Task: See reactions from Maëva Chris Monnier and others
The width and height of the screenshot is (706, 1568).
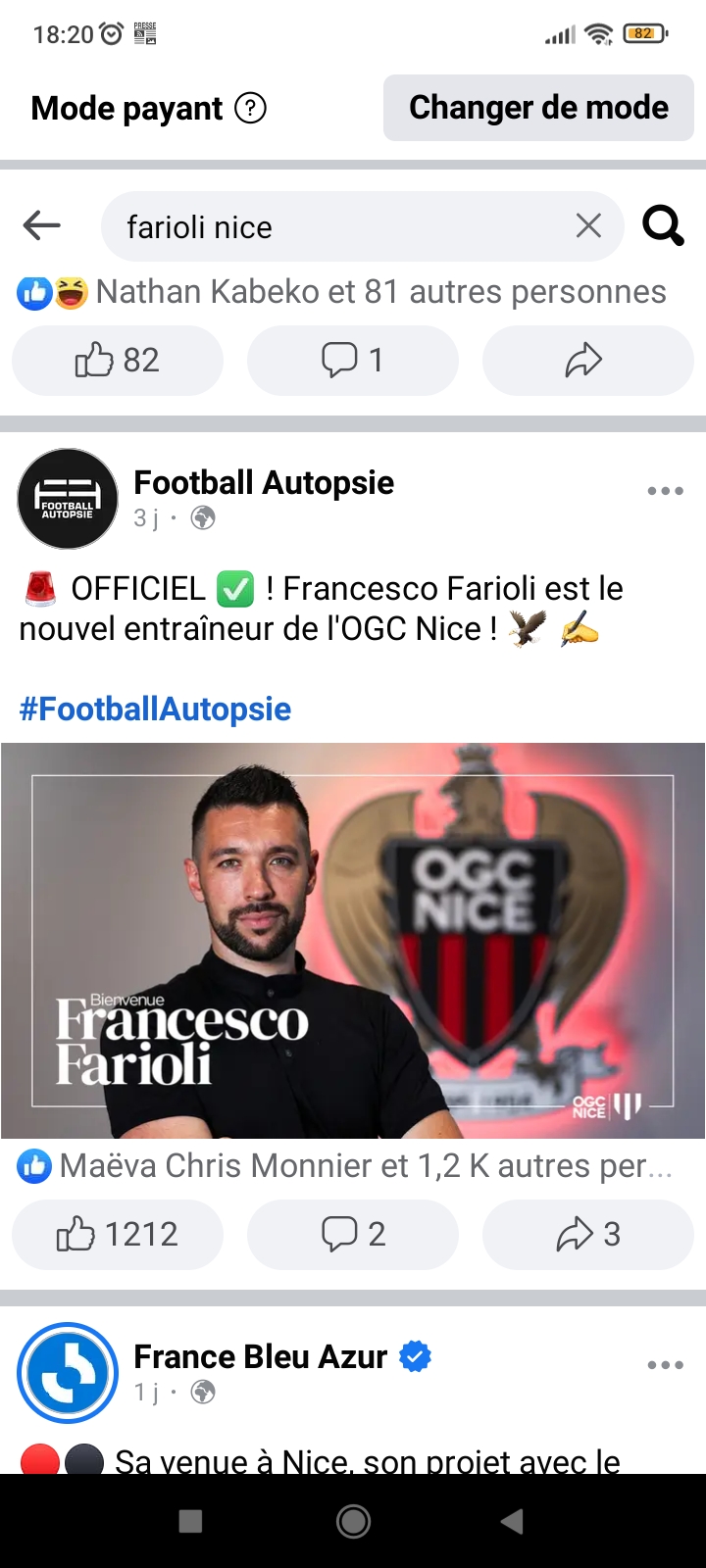Action: 343,1166
